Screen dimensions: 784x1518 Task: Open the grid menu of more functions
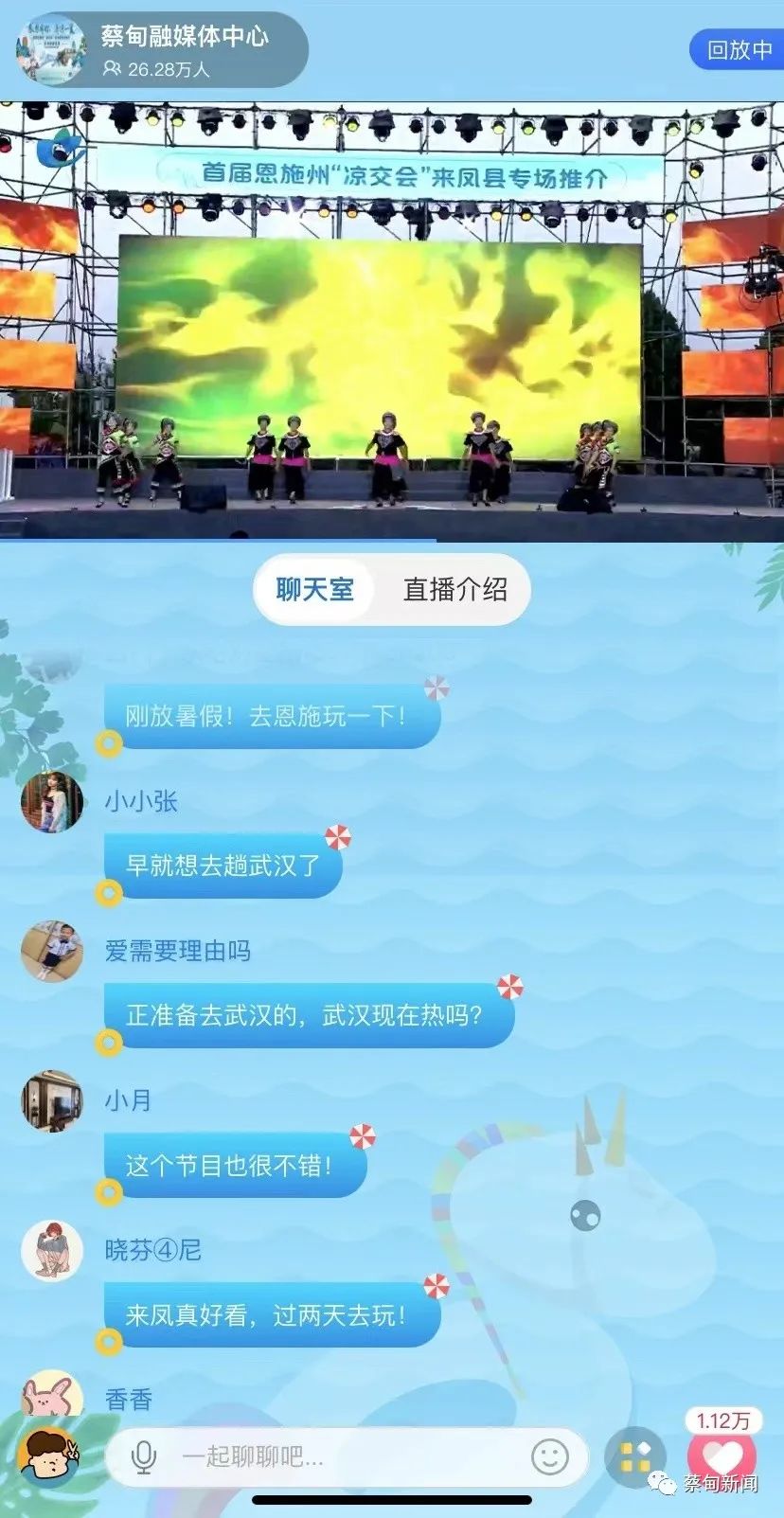635,1456
